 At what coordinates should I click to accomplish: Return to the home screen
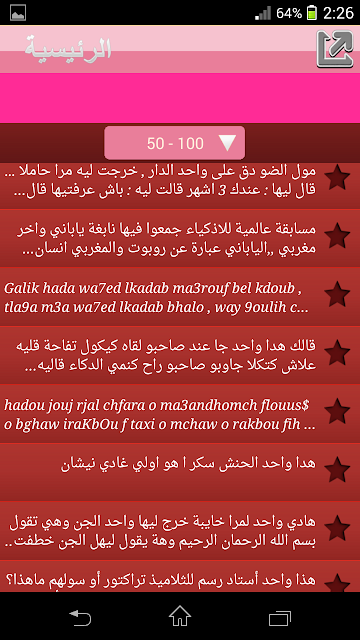[x=180, y=616]
